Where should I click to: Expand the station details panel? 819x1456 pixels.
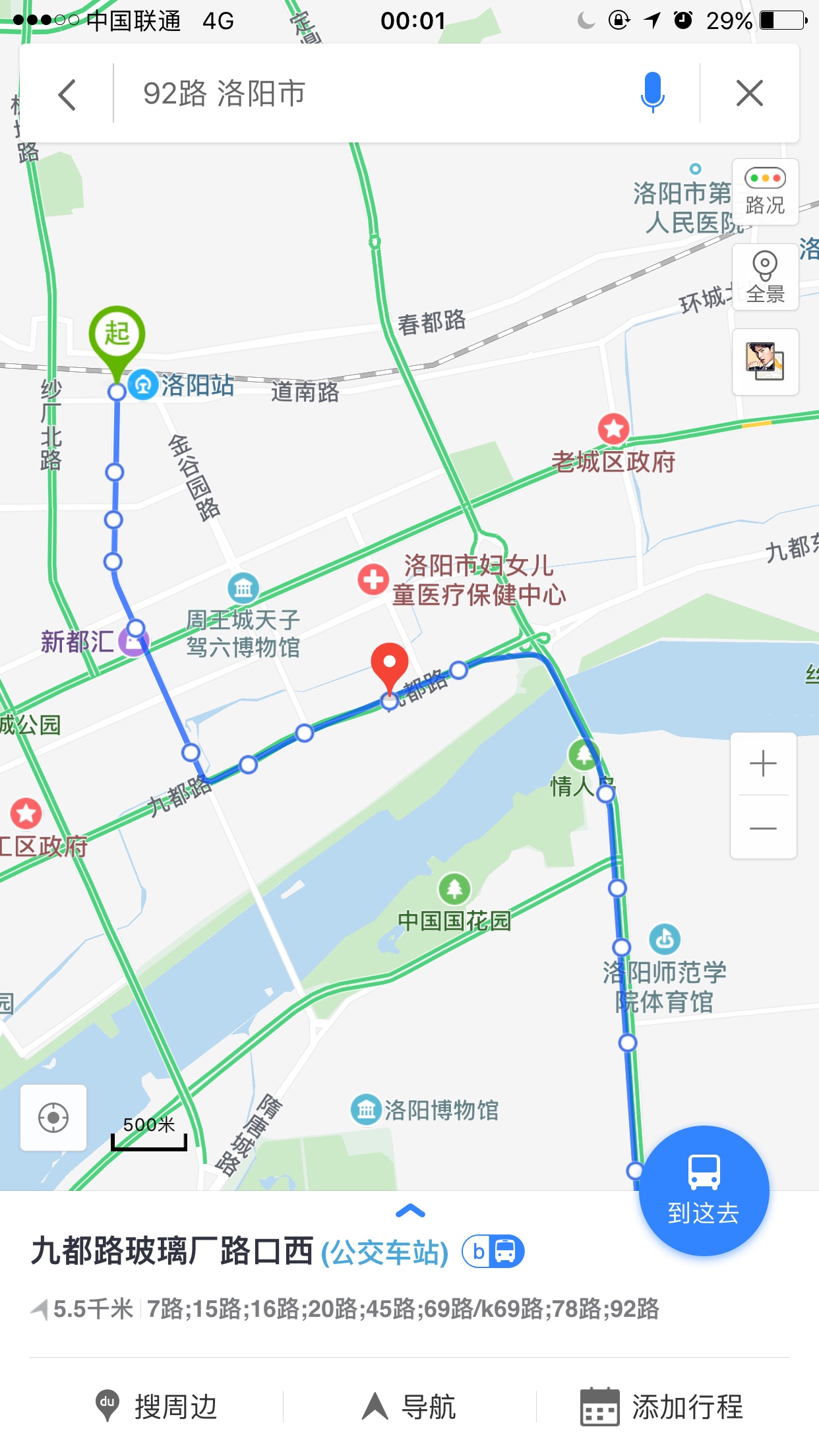click(409, 1211)
